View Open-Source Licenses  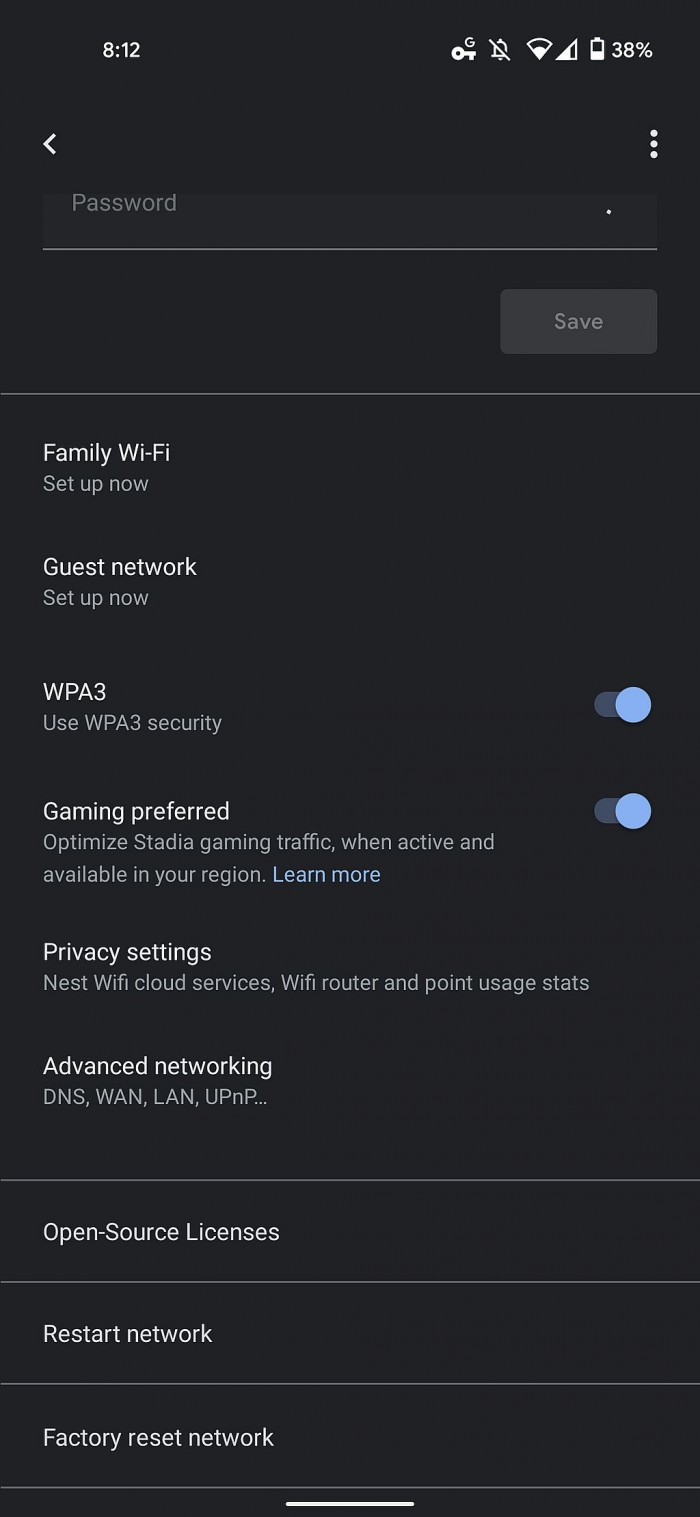[161, 1232]
